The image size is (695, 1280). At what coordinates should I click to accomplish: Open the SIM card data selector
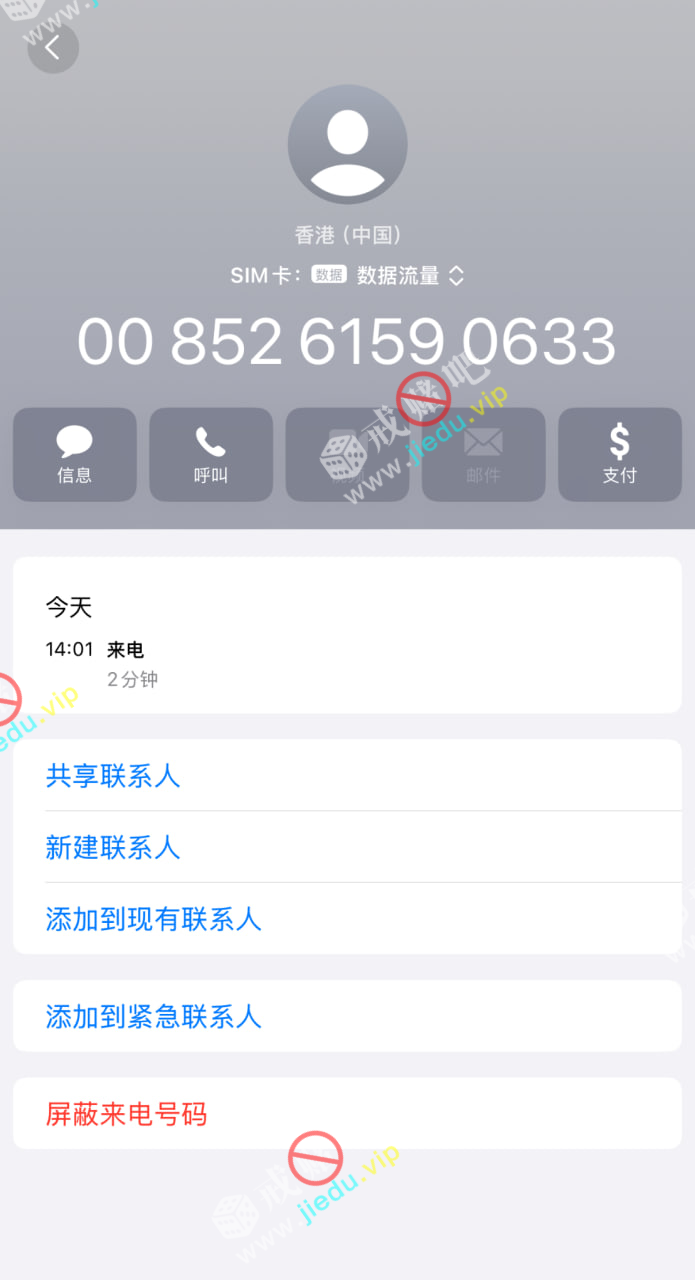coord(398,275)
